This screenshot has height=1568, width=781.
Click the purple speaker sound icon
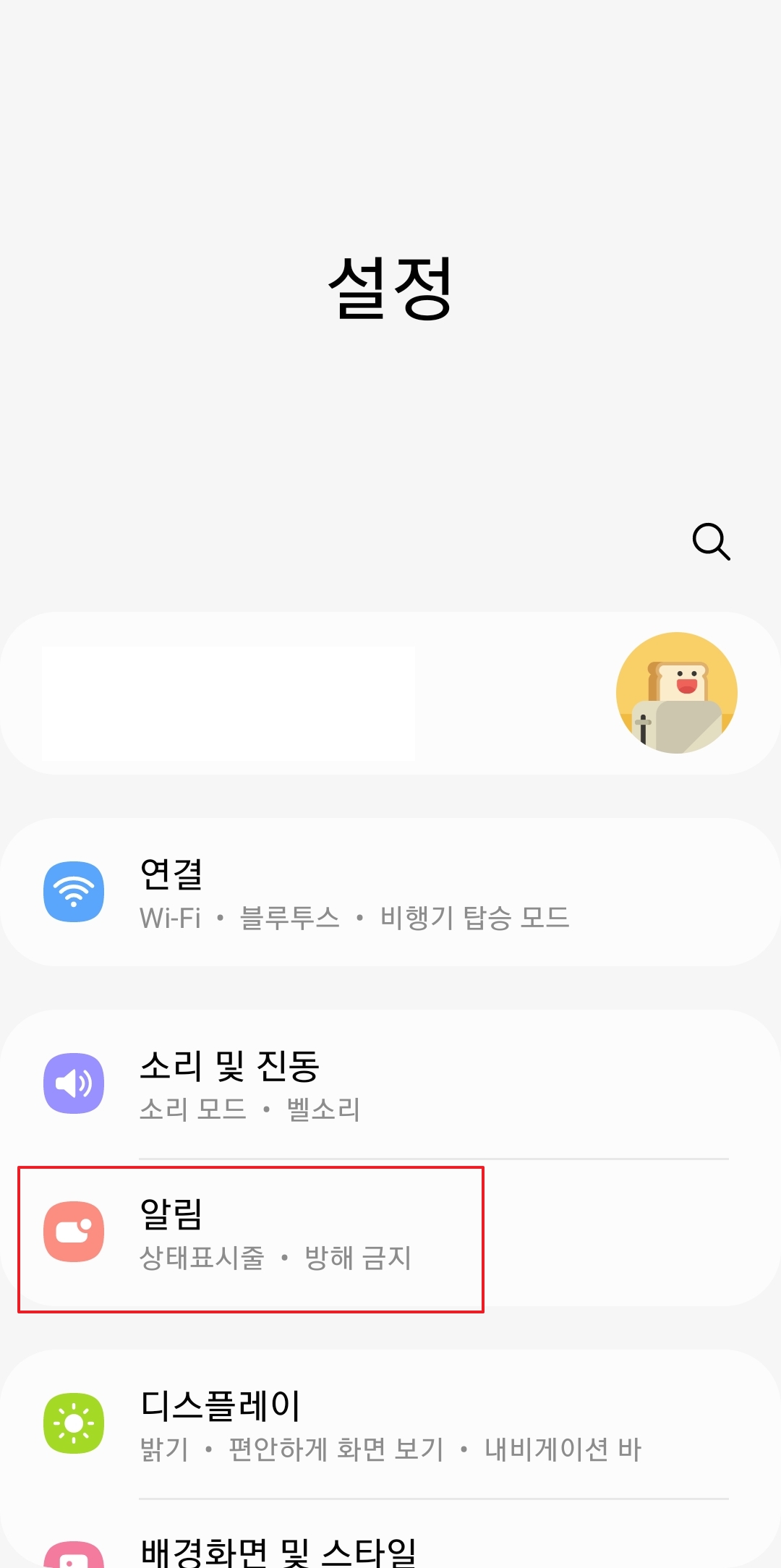[74, 1083]
